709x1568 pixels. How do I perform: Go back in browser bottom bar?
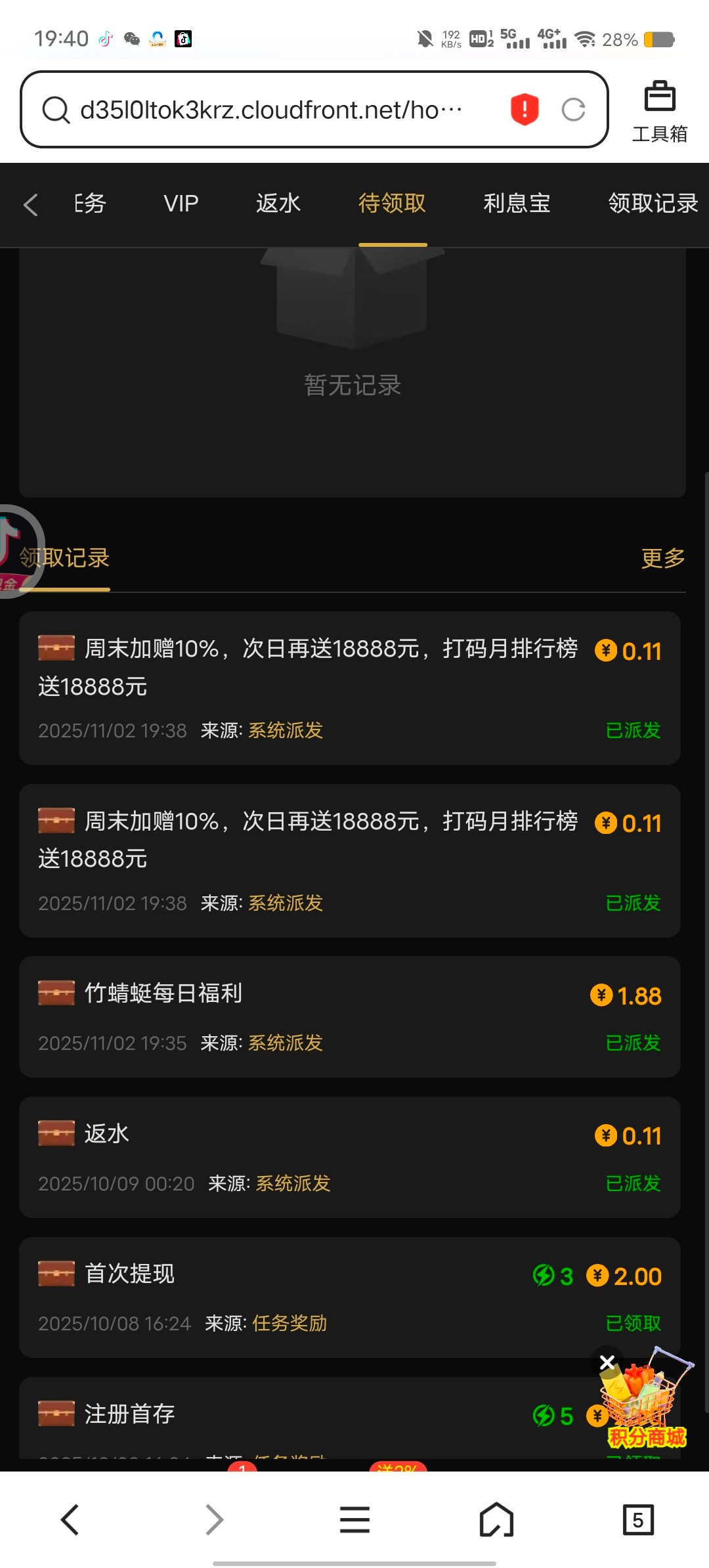click(x=70, y=1519)
